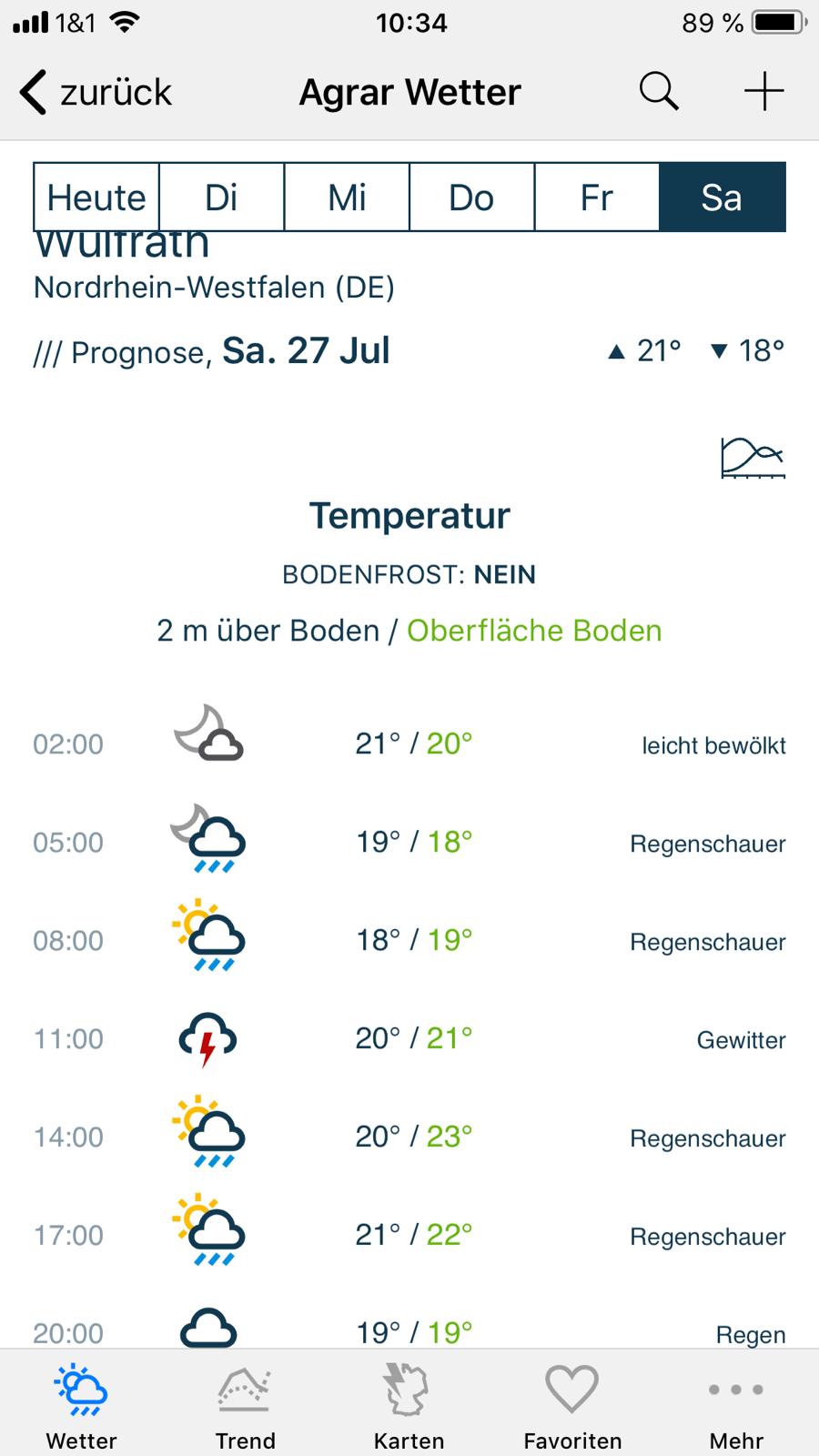Choose the Do day tab

click(x=471, y=197)
